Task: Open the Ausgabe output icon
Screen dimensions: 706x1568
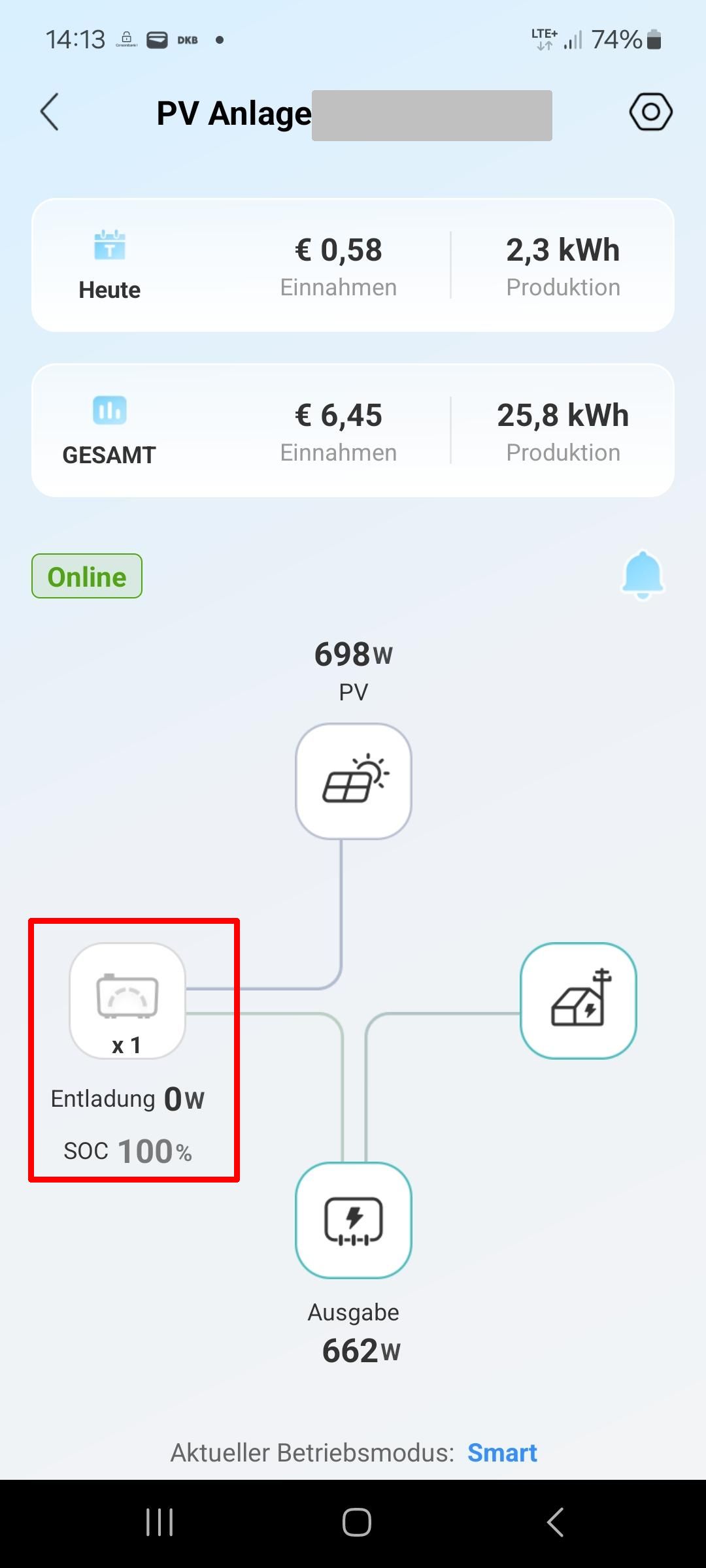Action: click(x=354, y=1220)
